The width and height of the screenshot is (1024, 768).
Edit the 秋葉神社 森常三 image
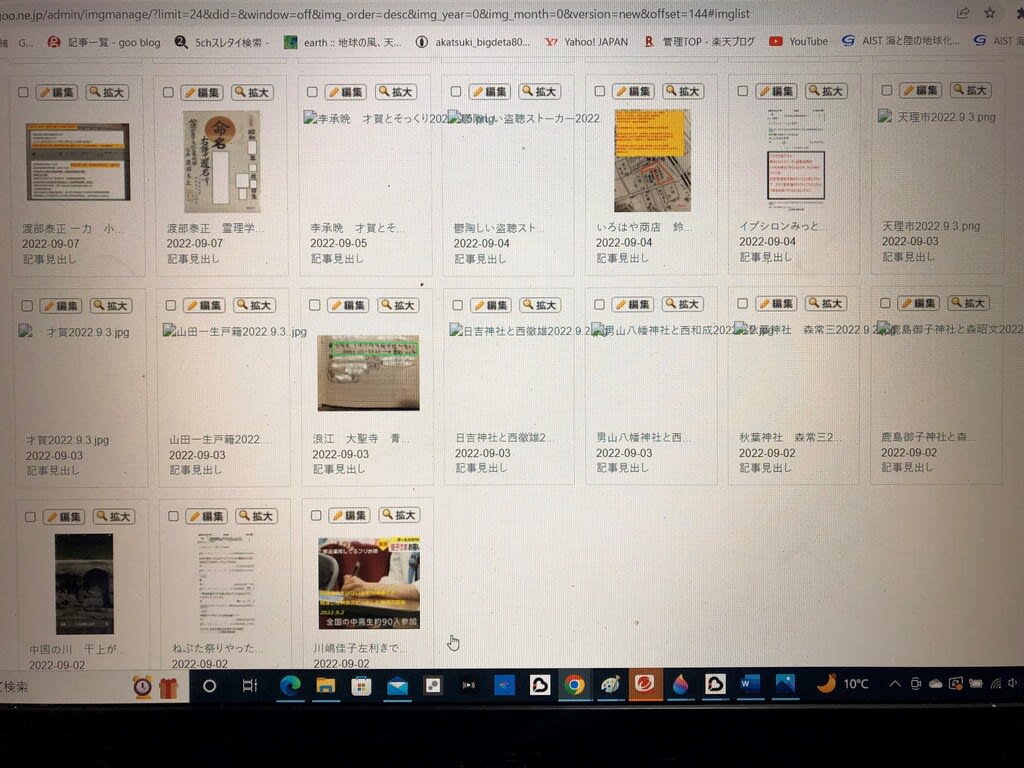coord(776,303)
